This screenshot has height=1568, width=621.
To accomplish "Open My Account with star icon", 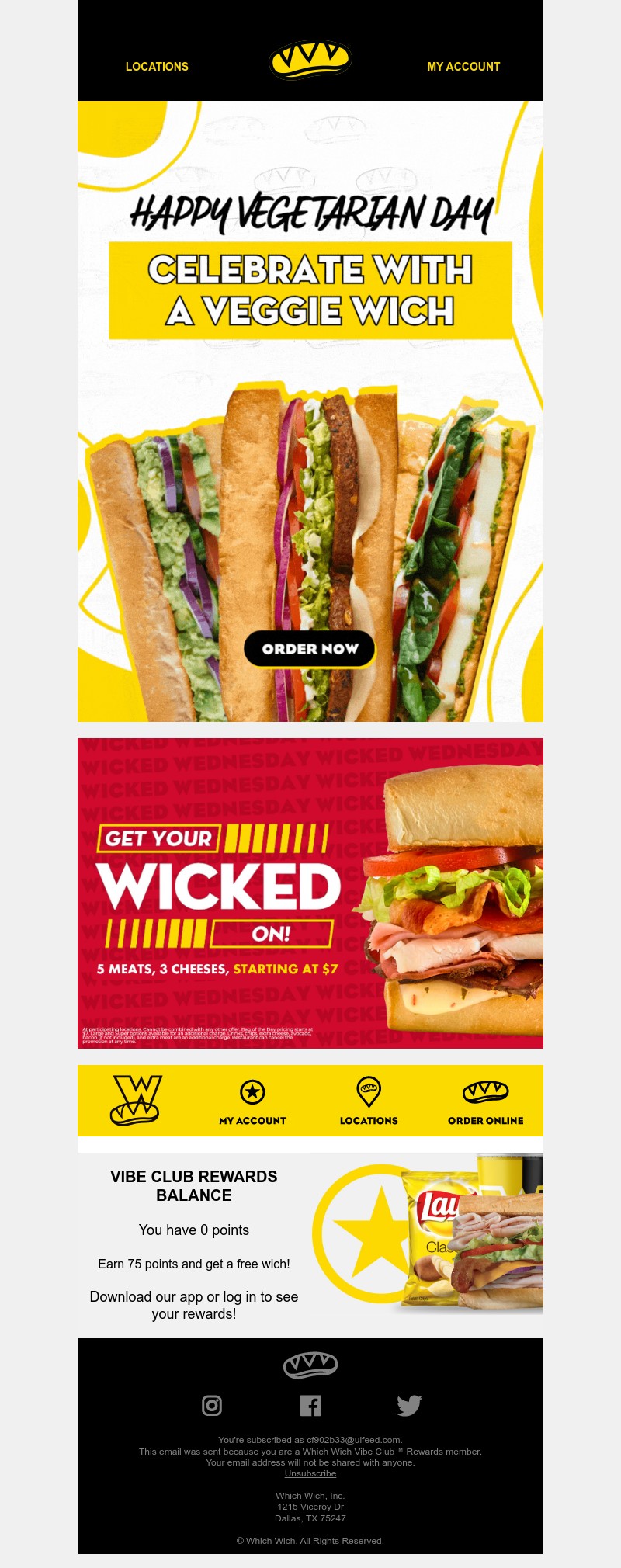I will pos(252,1101).
